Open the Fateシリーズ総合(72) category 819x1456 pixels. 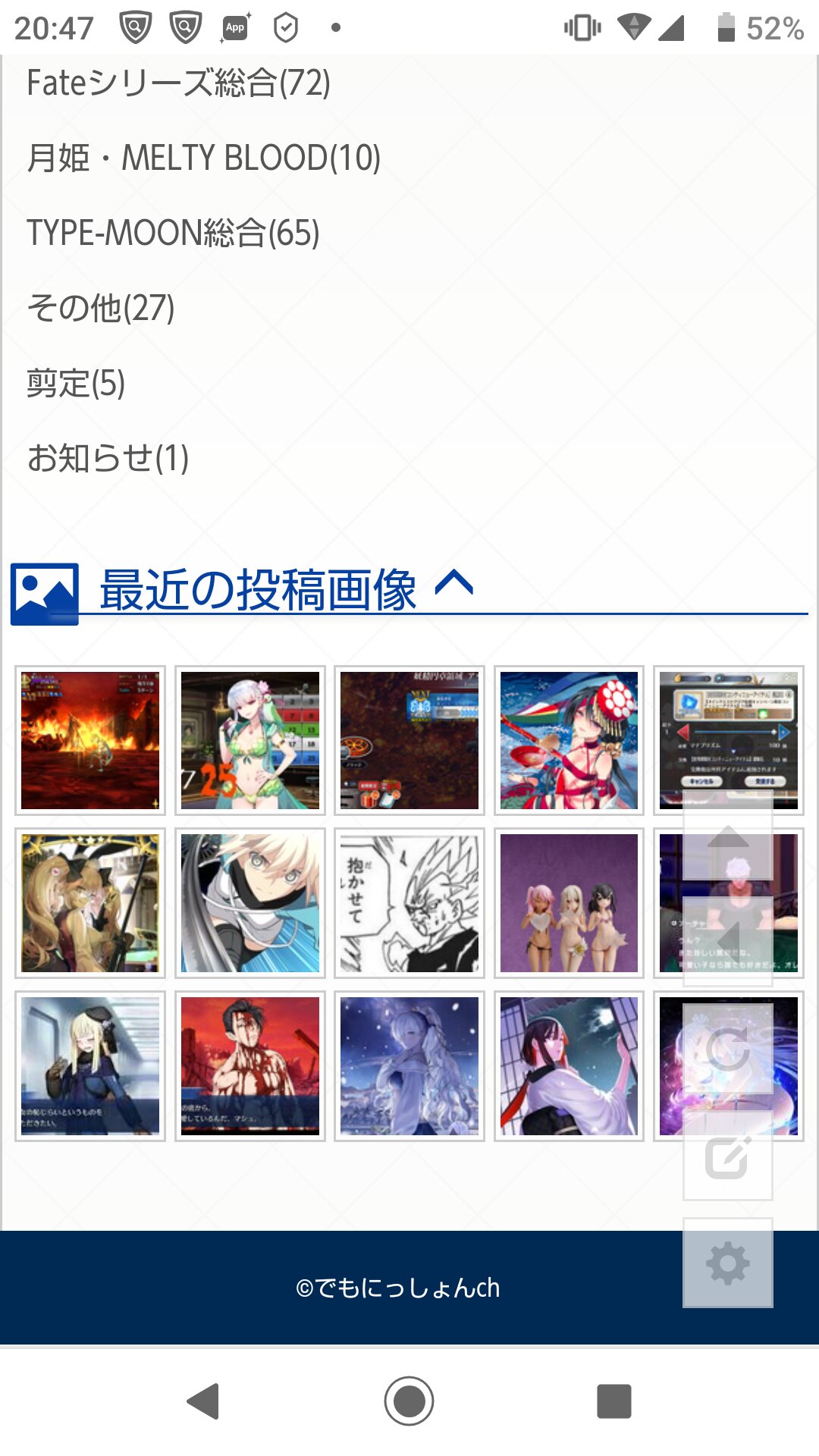point(178,83)
